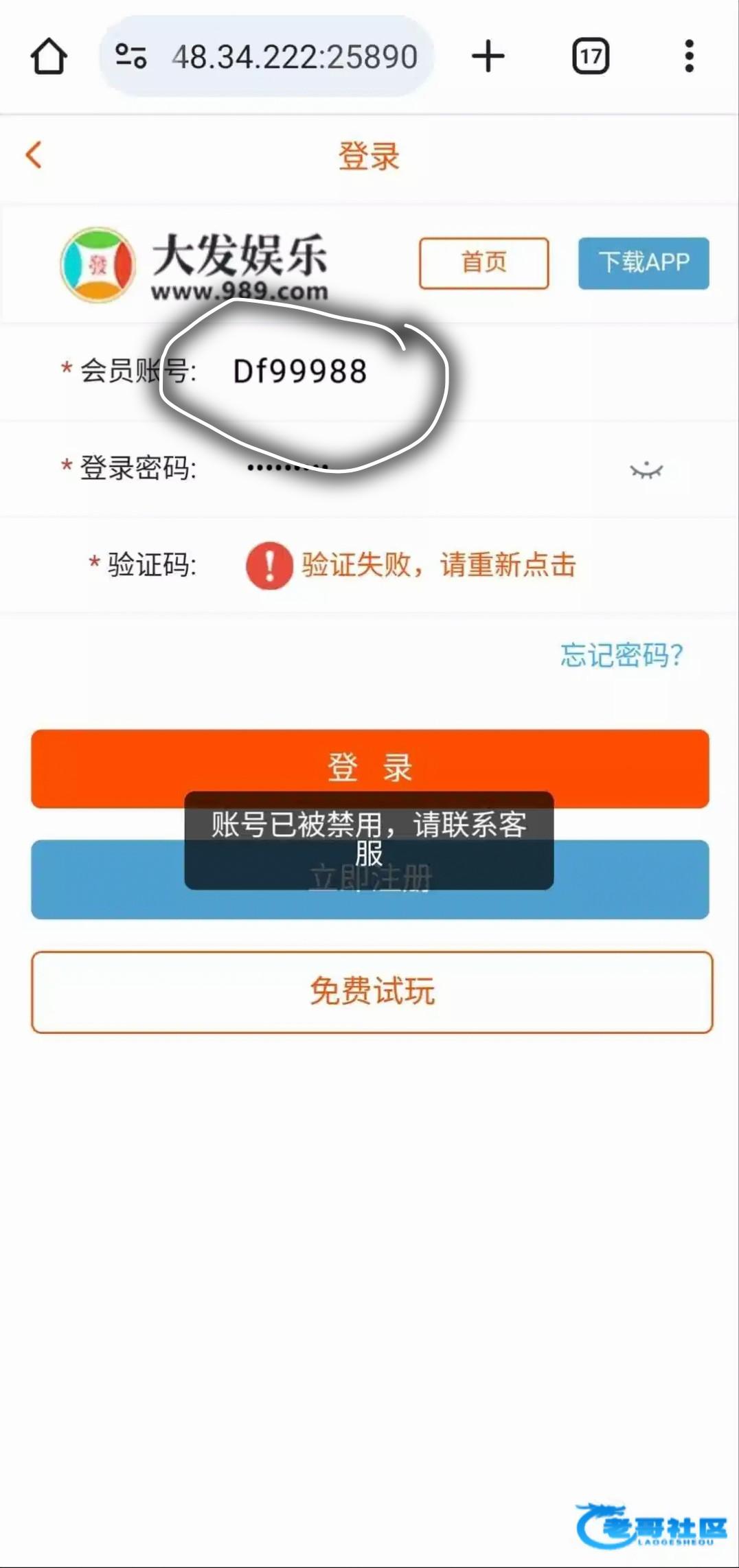The height and width of the screenshot is (1568, 739).
Task: Go back with the orange arrow
Action: pyautogui.click(x=34, y=155)
